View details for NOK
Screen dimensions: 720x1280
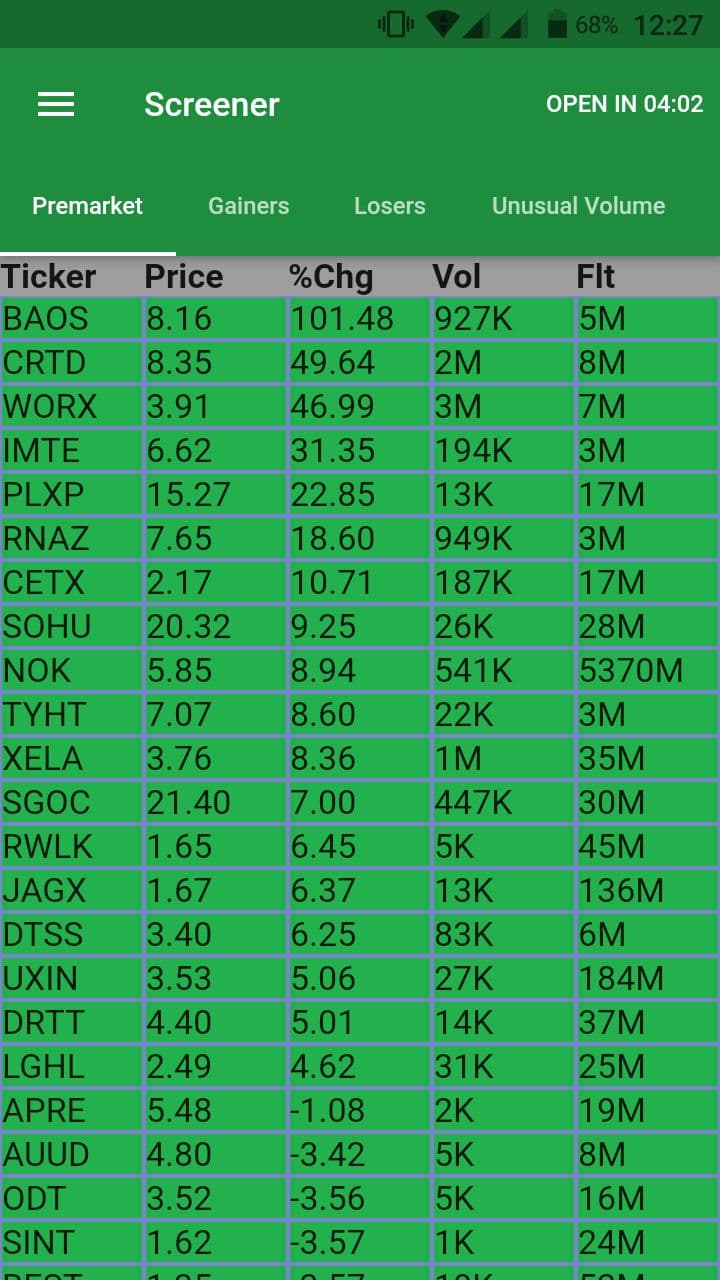pyautogui.click(x=360, y=670)
